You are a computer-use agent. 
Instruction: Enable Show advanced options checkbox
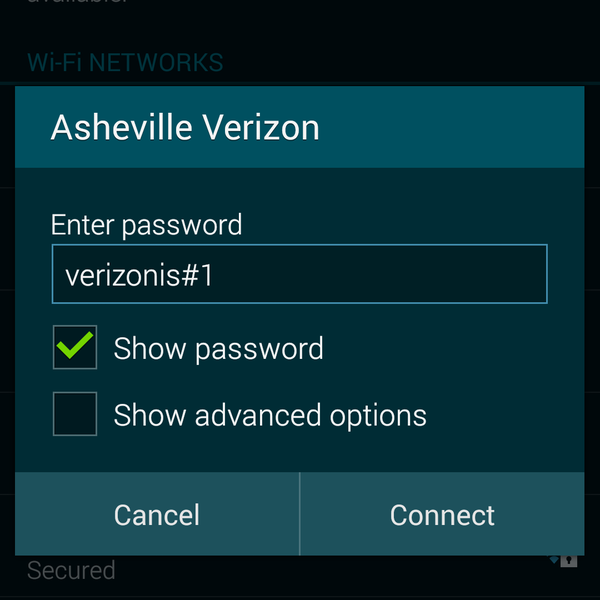tap(75, 414)
